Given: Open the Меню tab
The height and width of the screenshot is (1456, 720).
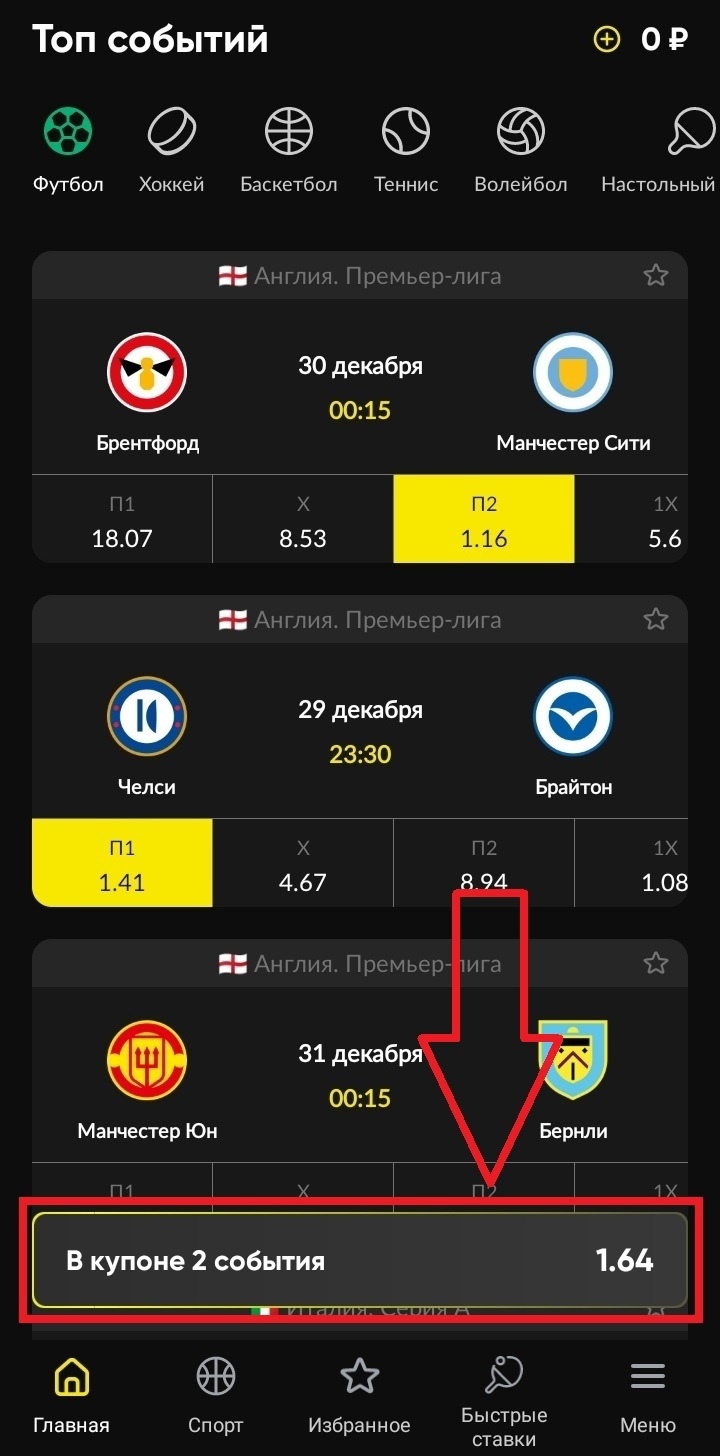Looking at the screenshot, I should [648, 1395].
